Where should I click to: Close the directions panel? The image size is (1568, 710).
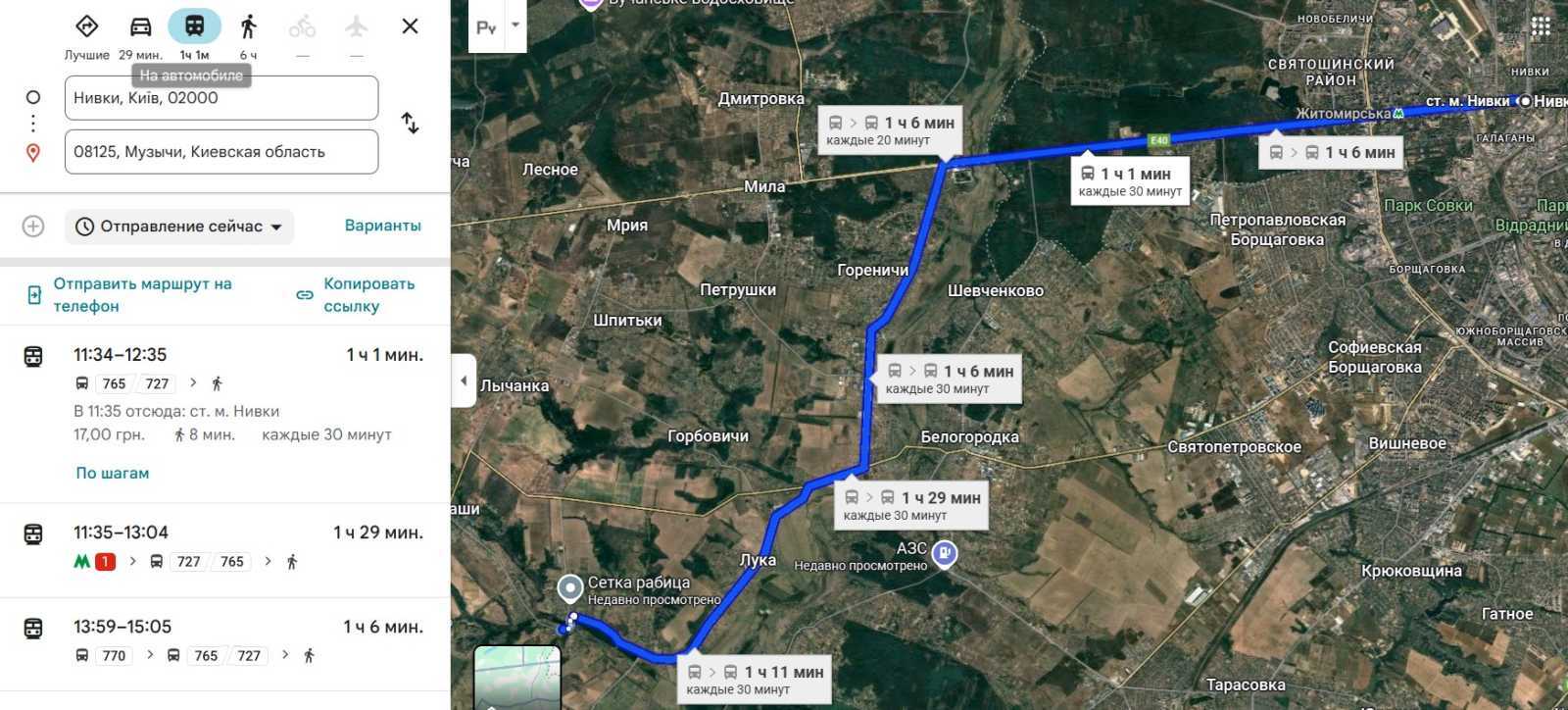[410, 26]
